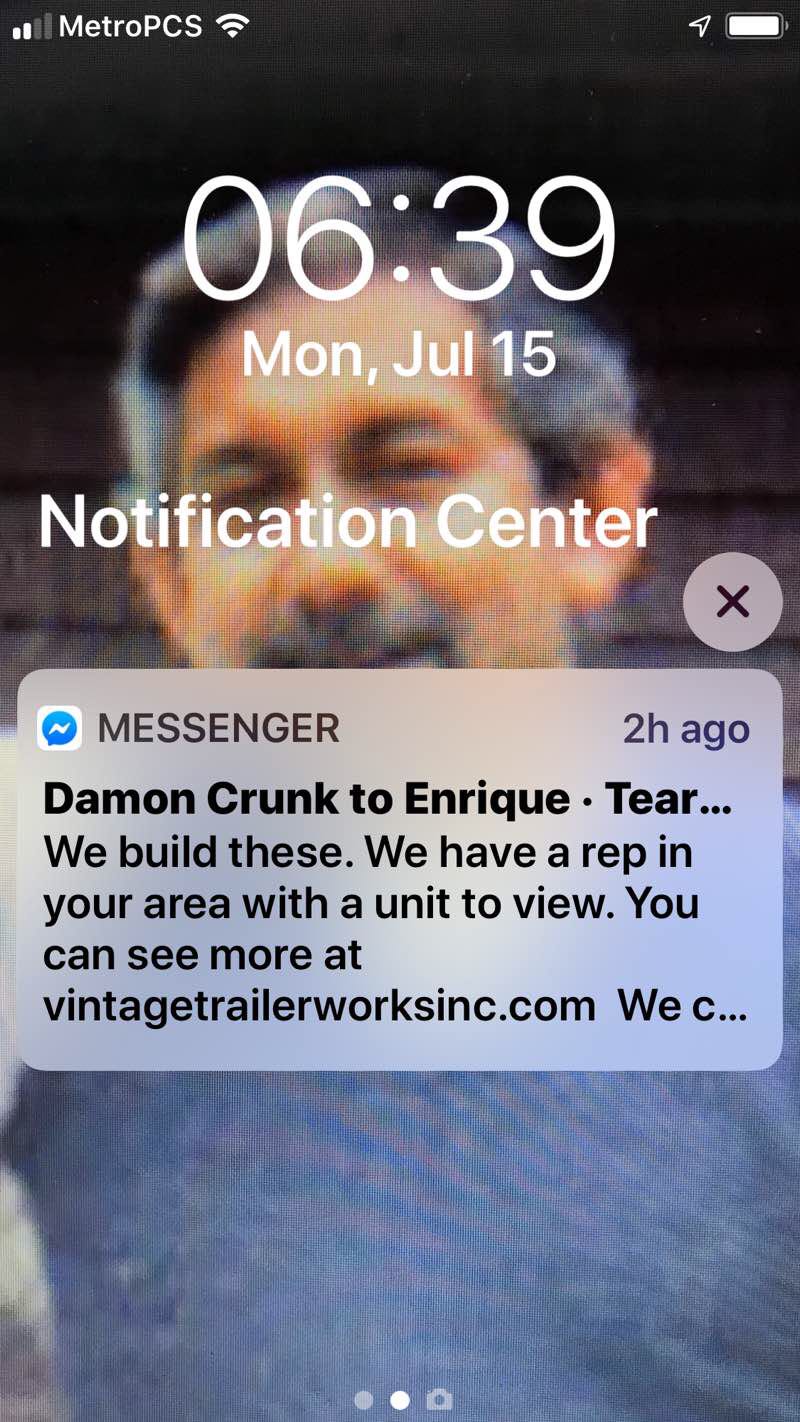Clear notifications with the X button
The width and height of the screenshot is (800, 1422).
tap(732, 602)
